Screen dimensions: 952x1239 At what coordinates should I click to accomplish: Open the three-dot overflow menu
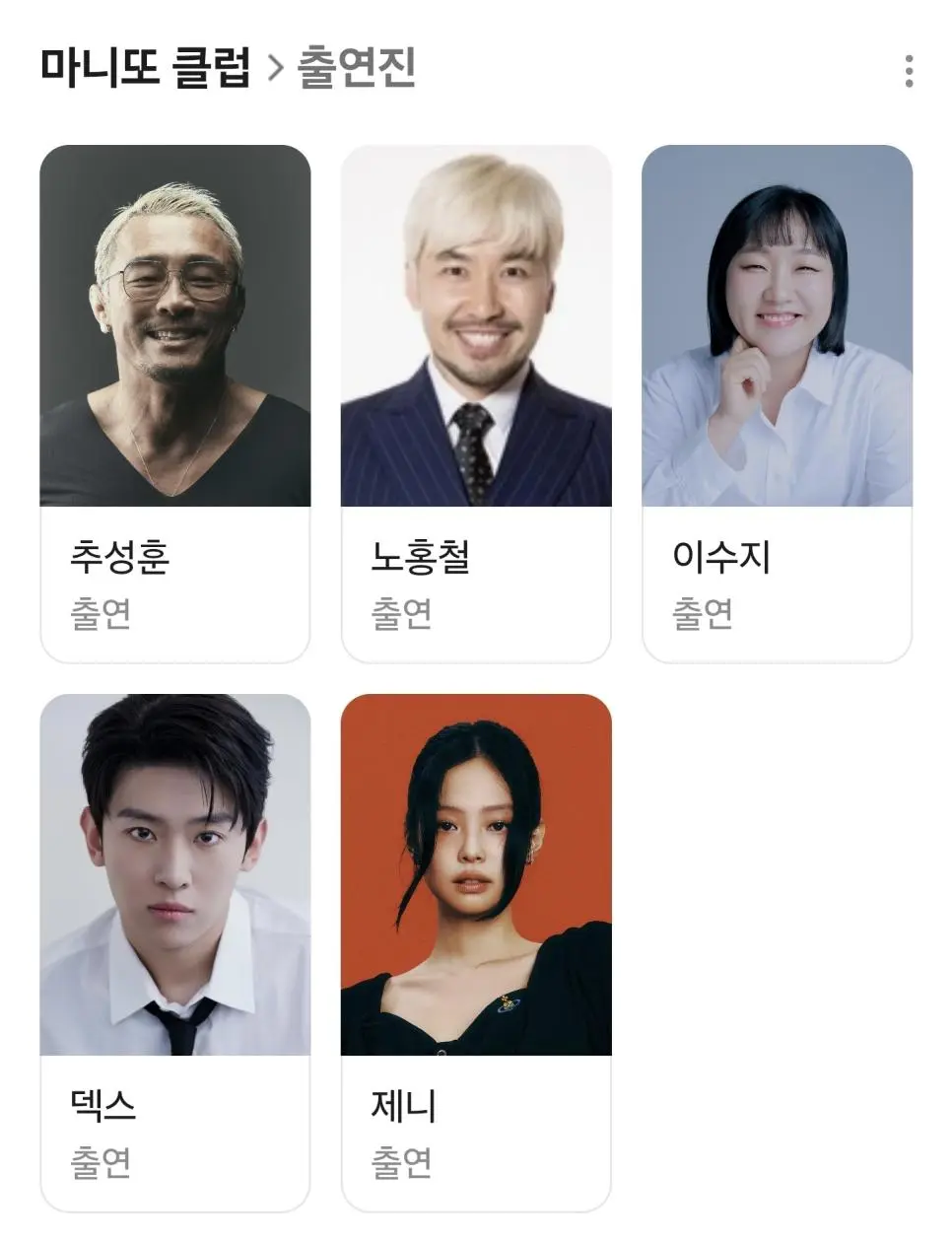[x=908, y=71]
